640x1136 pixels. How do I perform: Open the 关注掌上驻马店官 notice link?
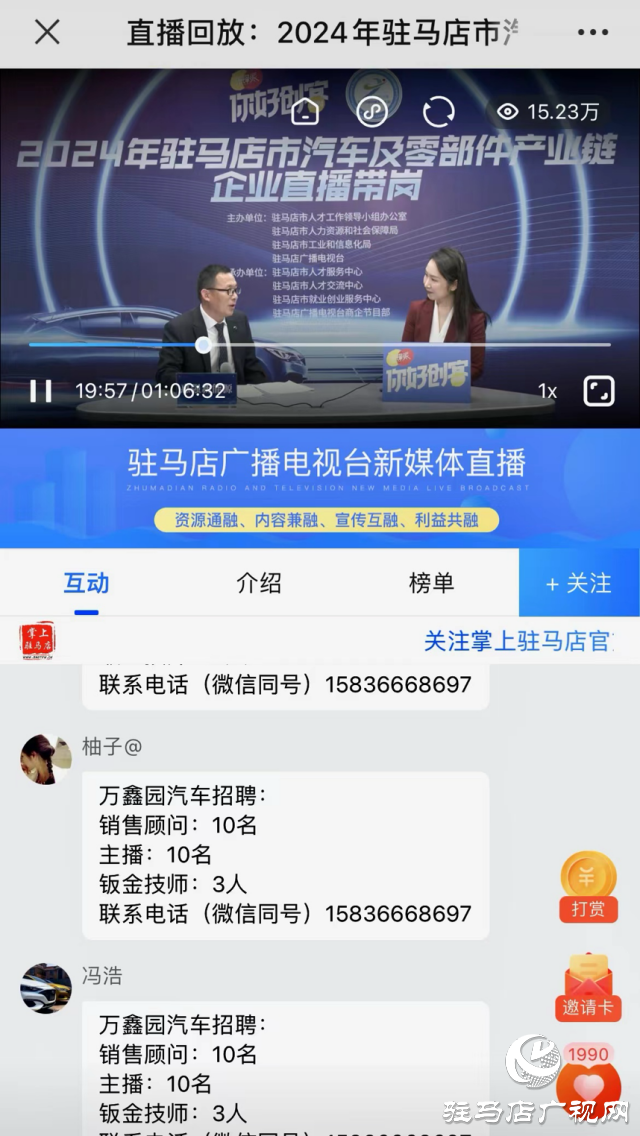[517, 641]
